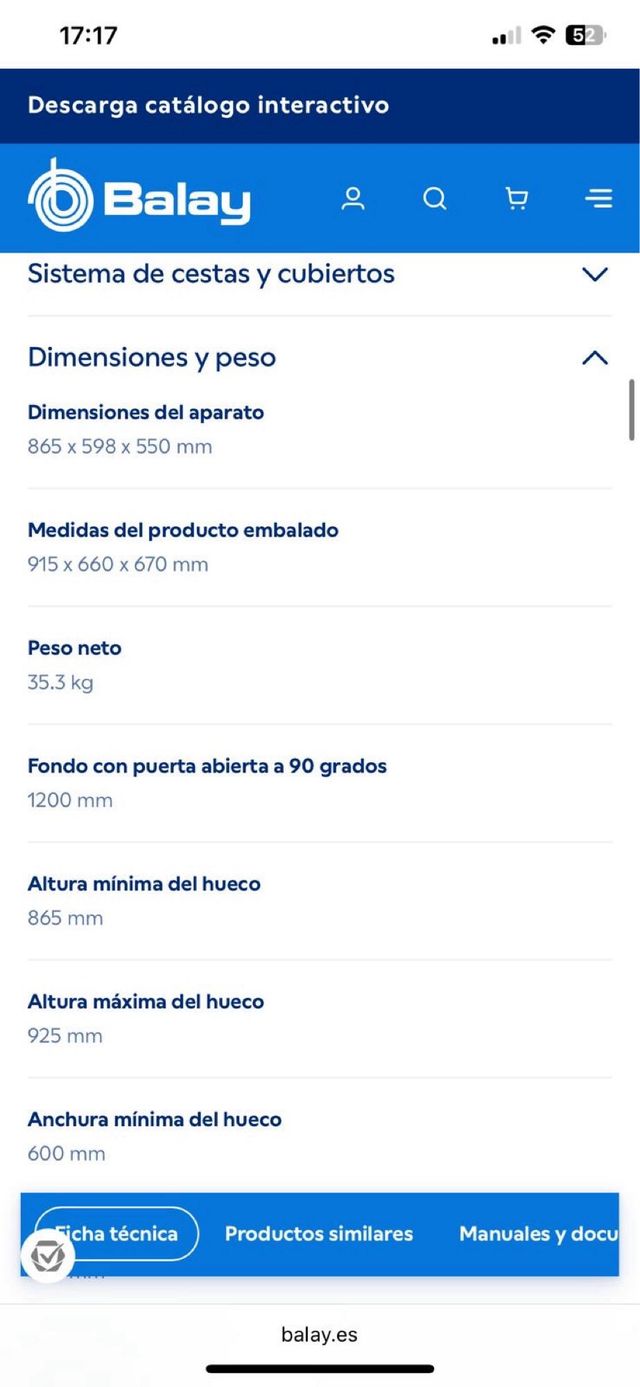Open the search magnifier icon

click(x=435, y=198)
